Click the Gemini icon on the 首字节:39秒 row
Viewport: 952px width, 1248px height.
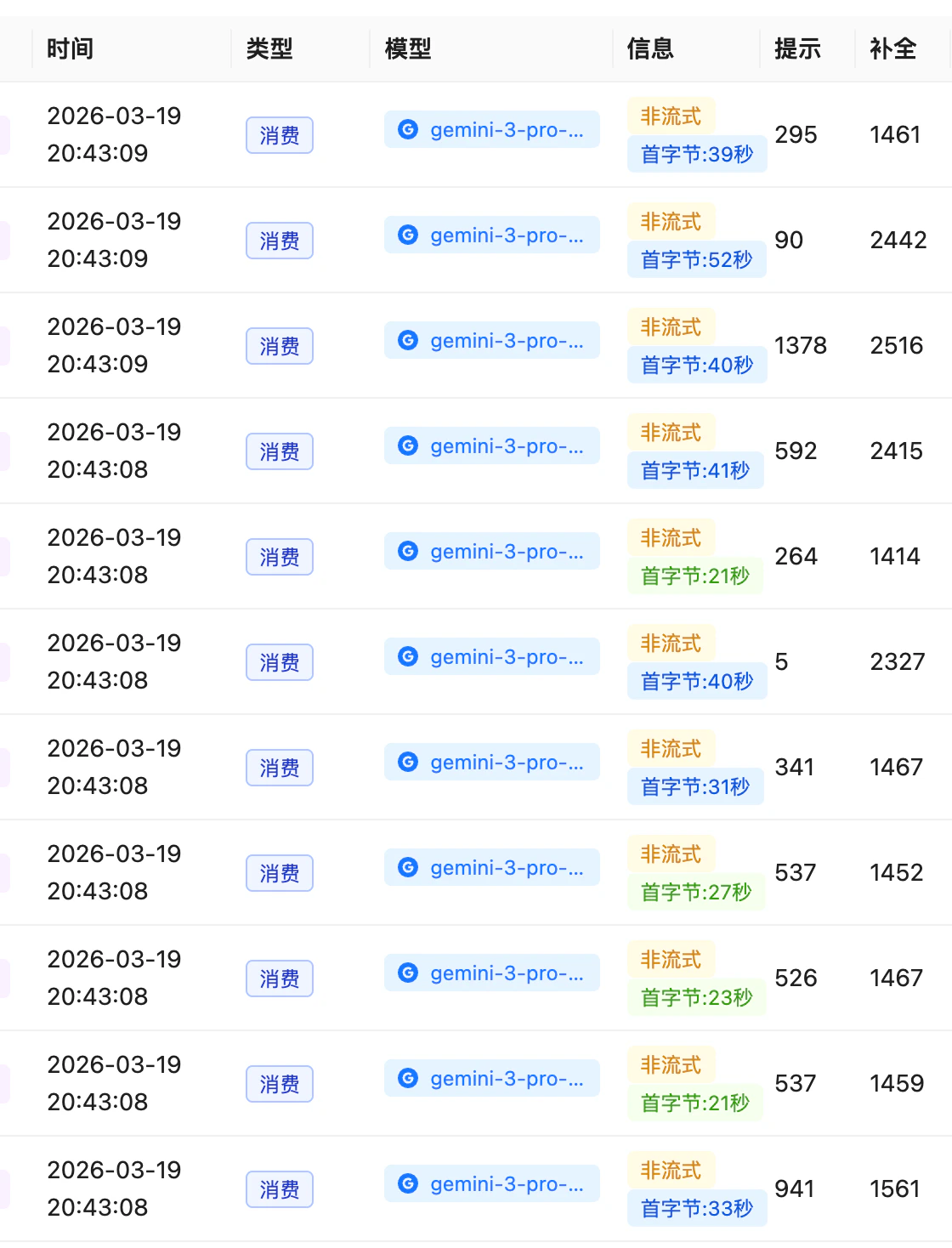click(x=408, y=129)
